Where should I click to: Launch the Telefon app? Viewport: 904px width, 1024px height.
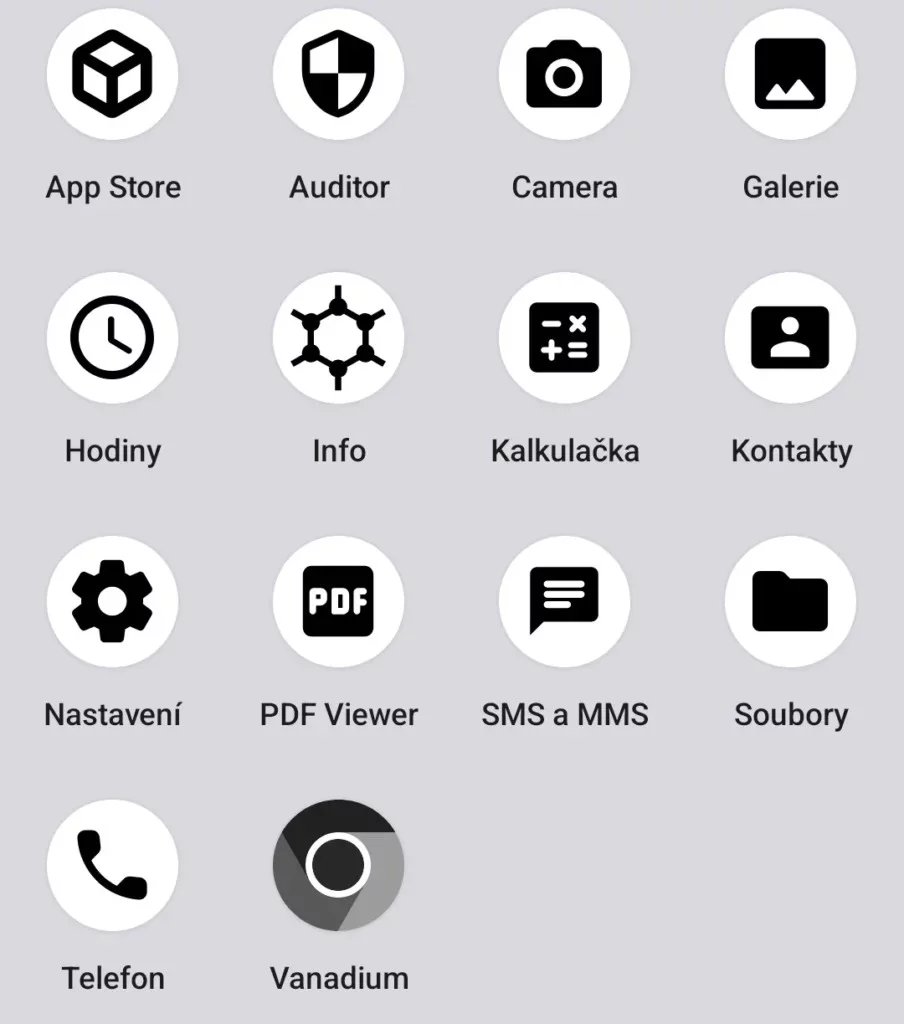click(x=112, y=865)
